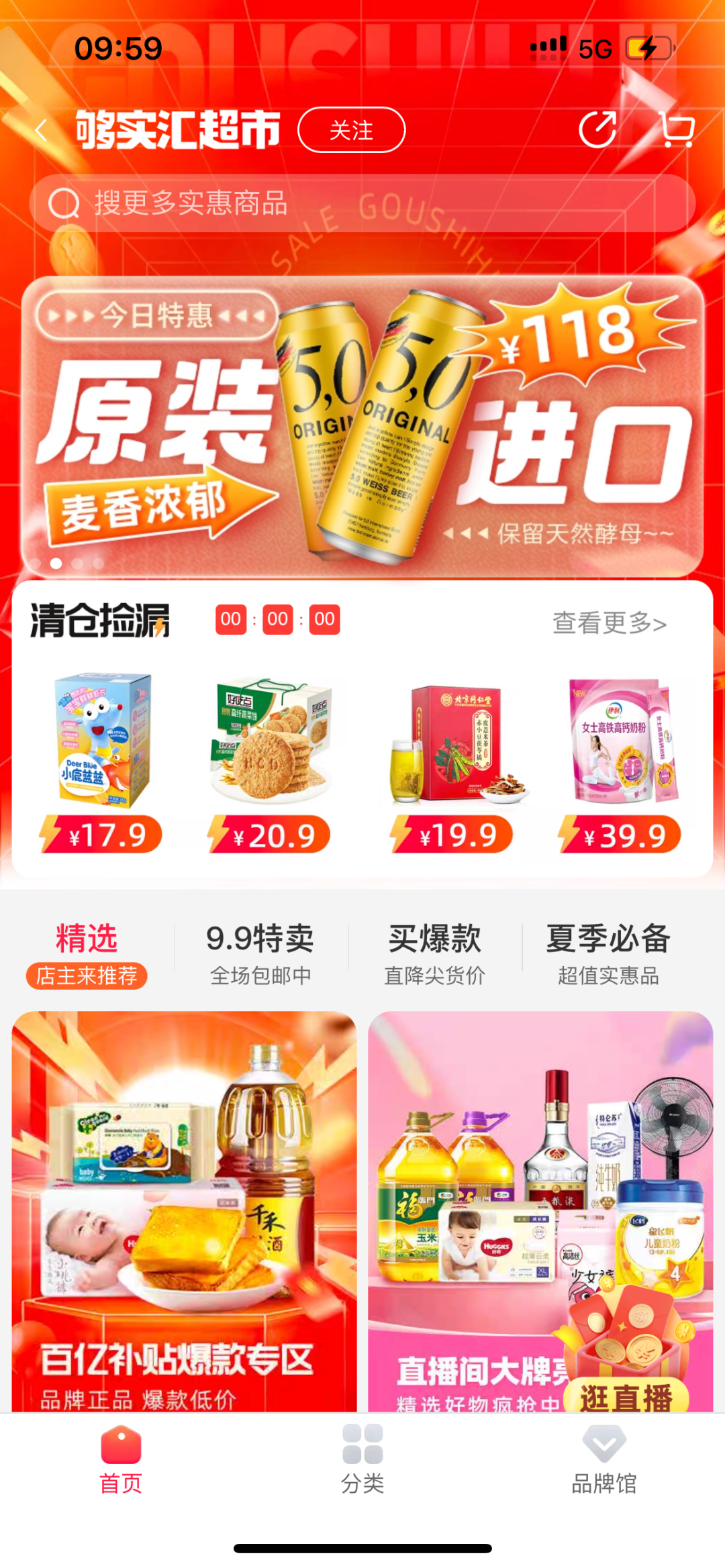This screenshot has width=725, height=1568.
Task: Open the 今日特惠 imported beer banner
Action: pyautogui.click(x=362, y=426)
